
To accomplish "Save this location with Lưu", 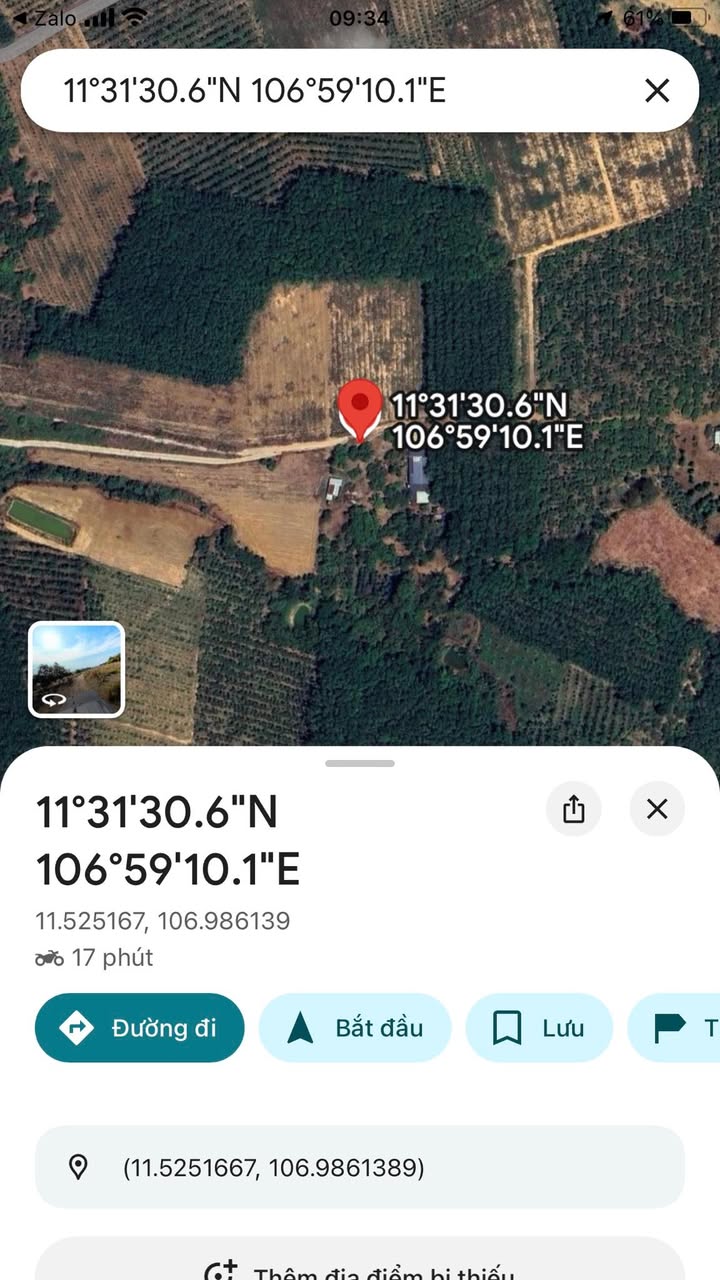I will [539, 1028].
